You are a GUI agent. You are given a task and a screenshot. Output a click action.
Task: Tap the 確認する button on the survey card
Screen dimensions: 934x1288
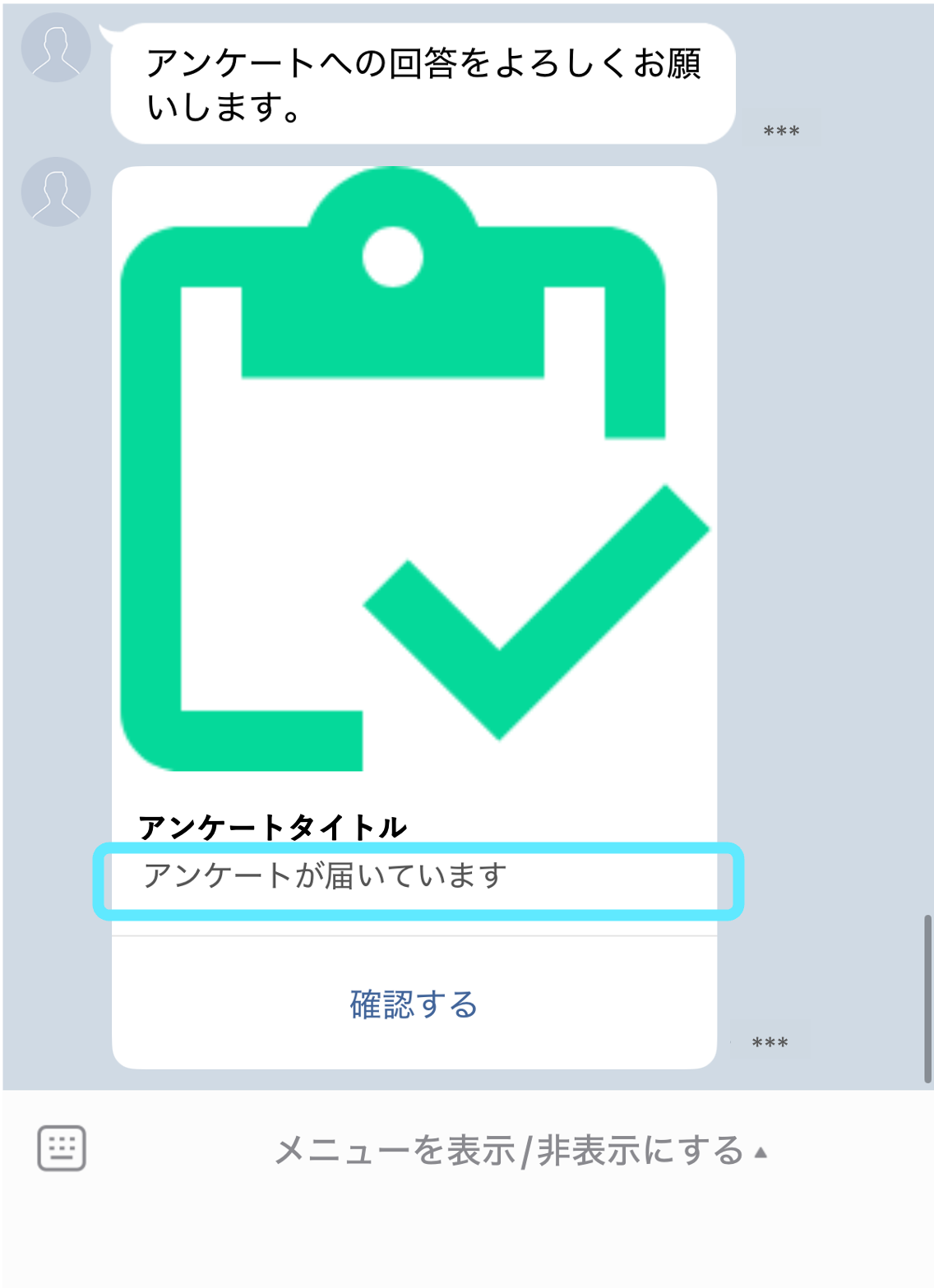[x=414, y=1004]
